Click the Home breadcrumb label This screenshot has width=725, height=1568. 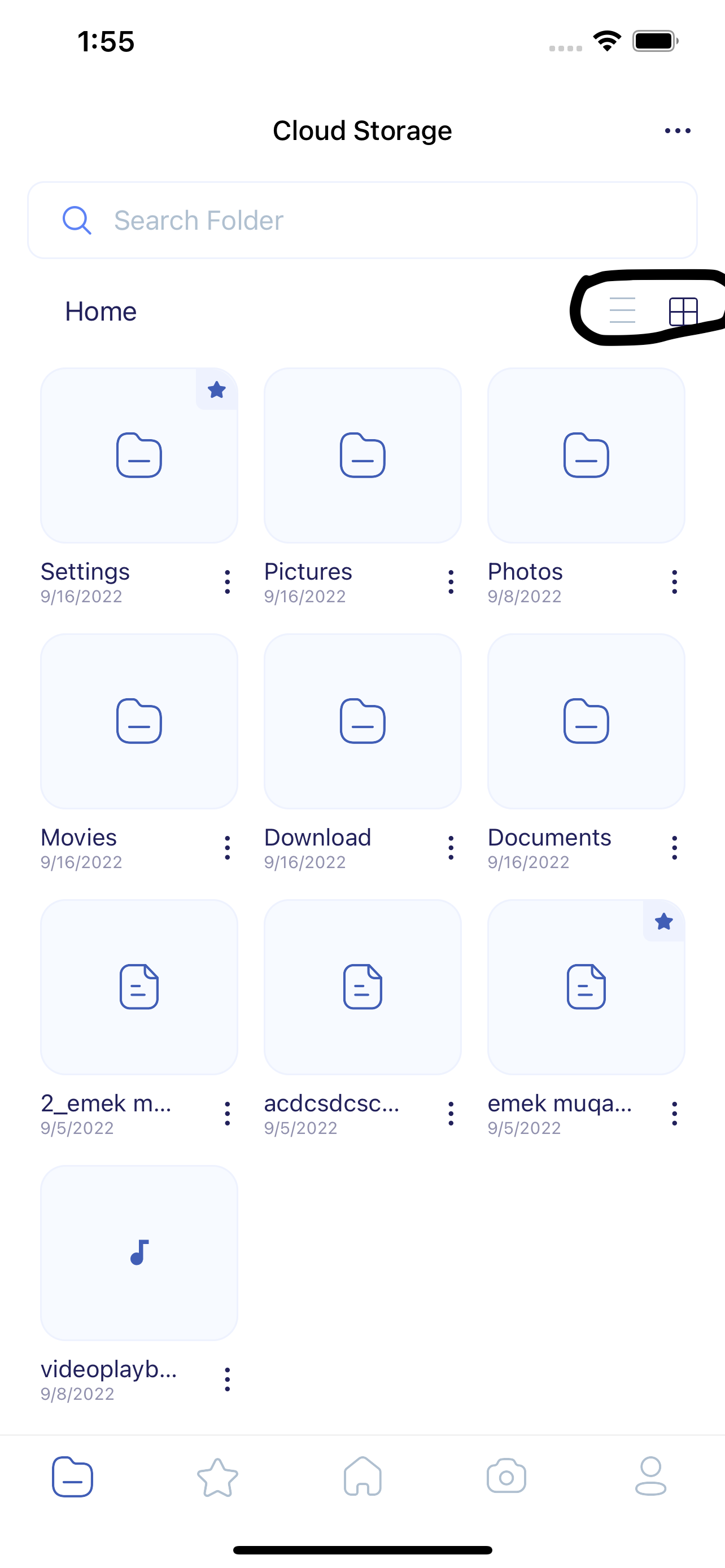101,311
